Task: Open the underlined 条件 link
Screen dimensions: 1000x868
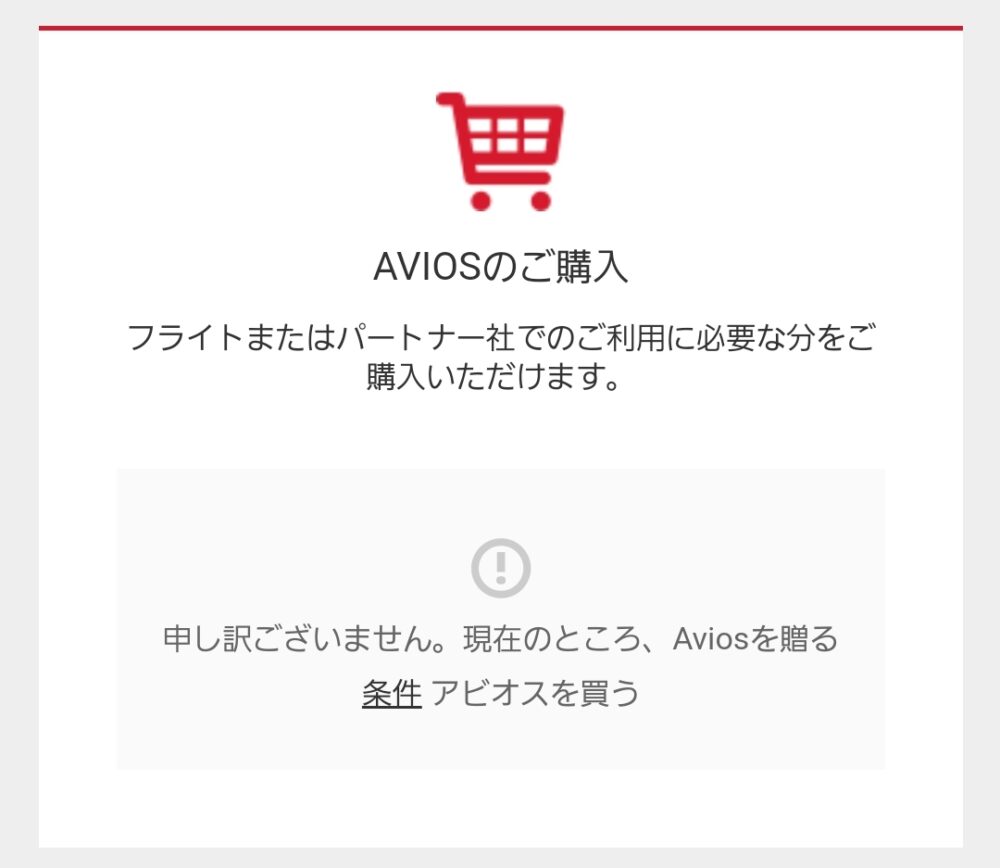Action: (391, 693)
